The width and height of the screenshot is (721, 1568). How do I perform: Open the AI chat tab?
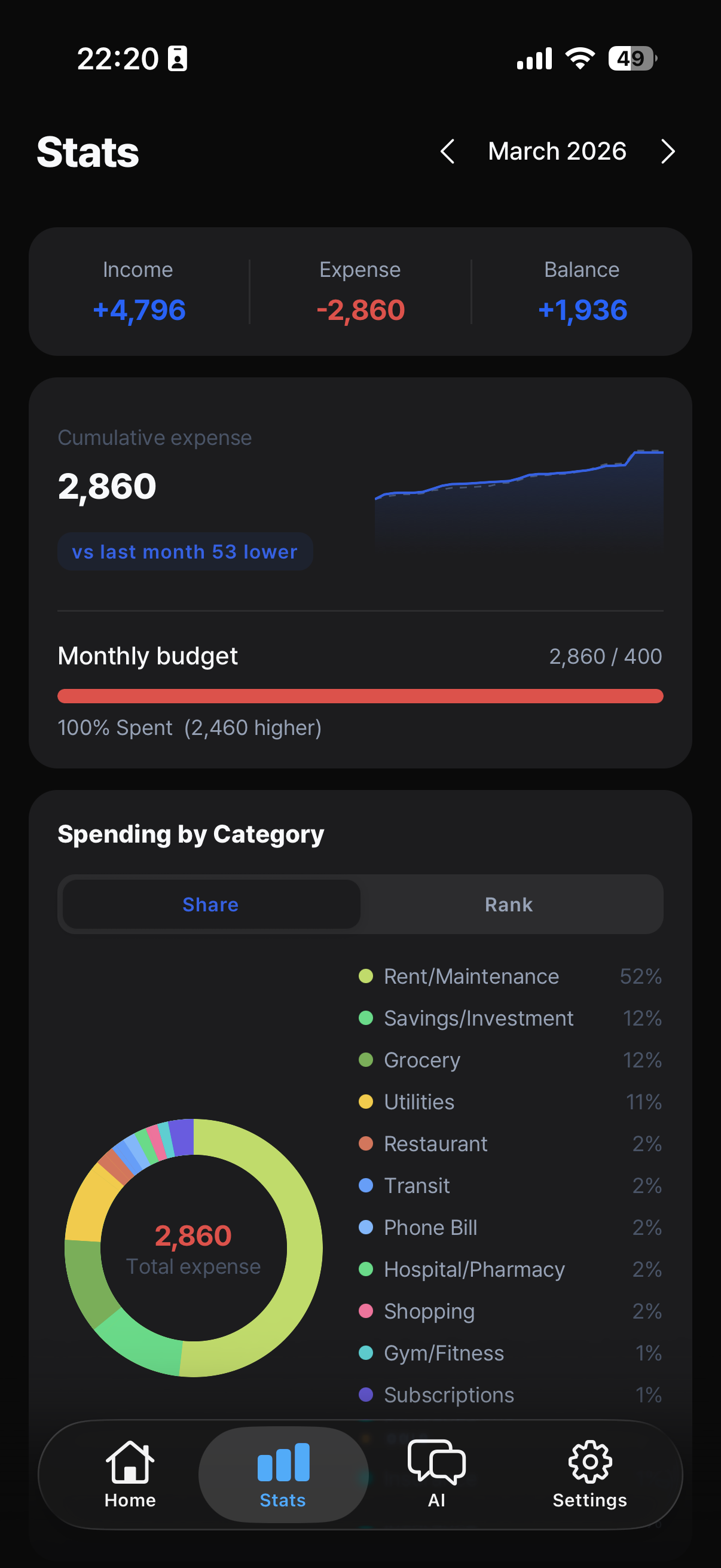click(x=436, y=1474)
